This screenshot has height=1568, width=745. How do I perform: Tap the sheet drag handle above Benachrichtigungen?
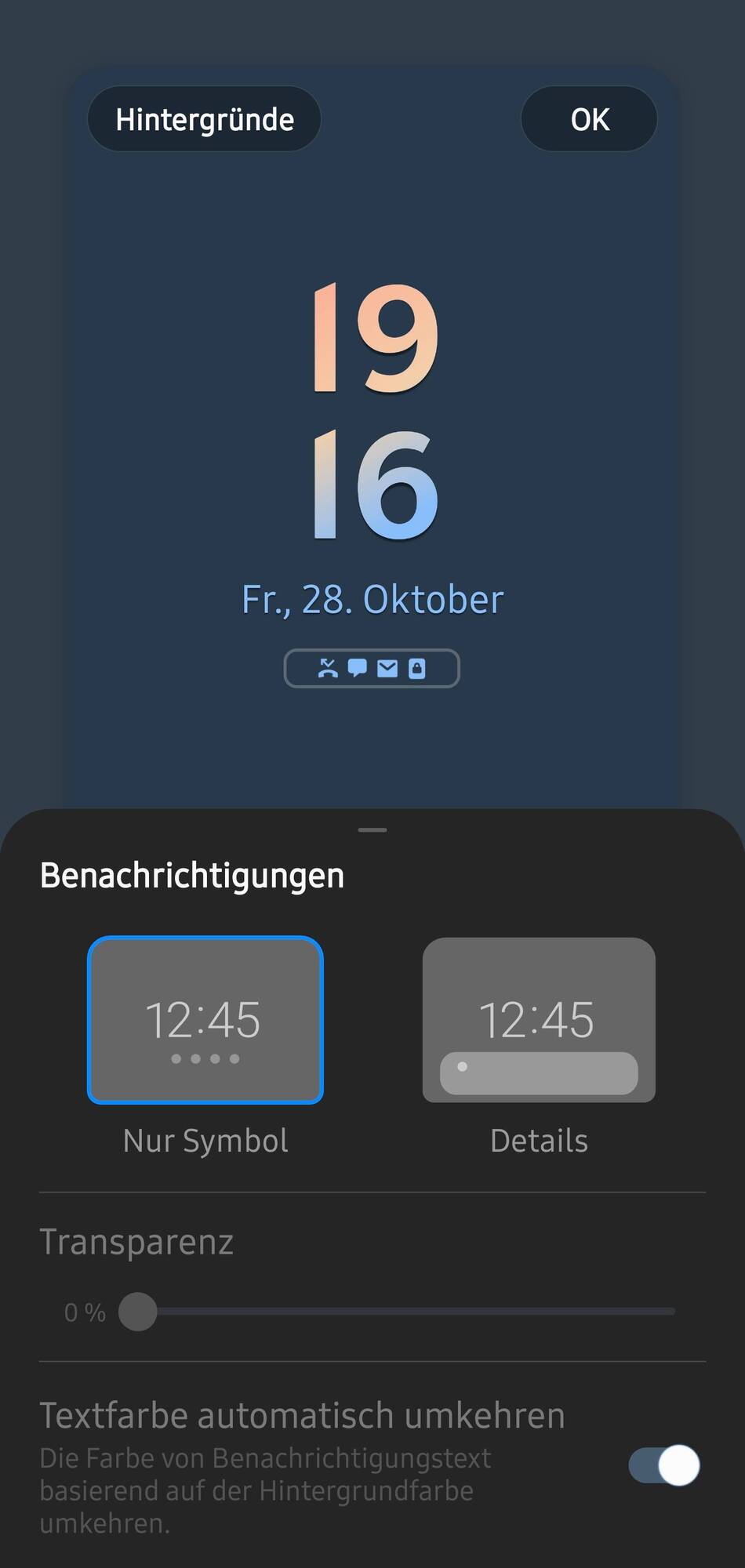click(372, 829)
